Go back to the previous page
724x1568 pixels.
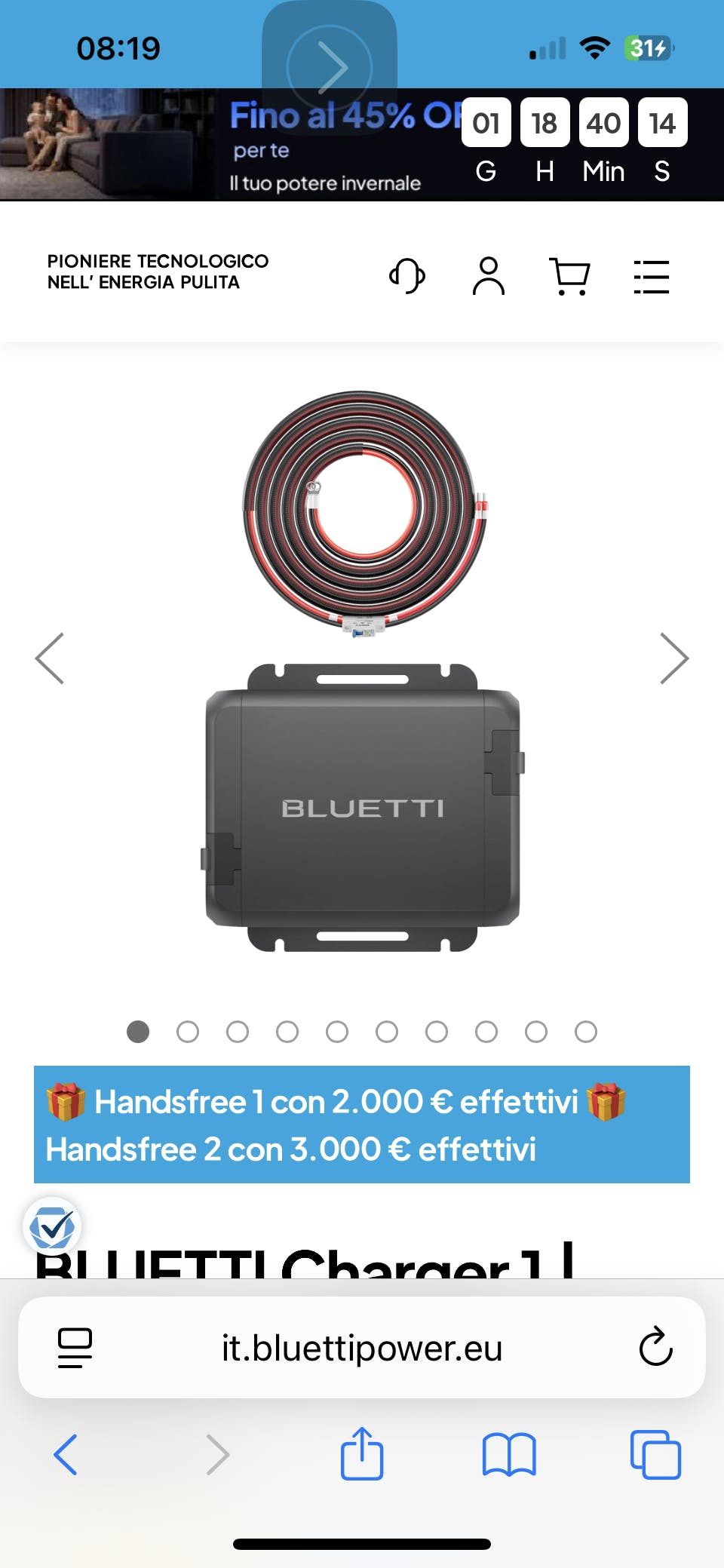coord(66,1454)
